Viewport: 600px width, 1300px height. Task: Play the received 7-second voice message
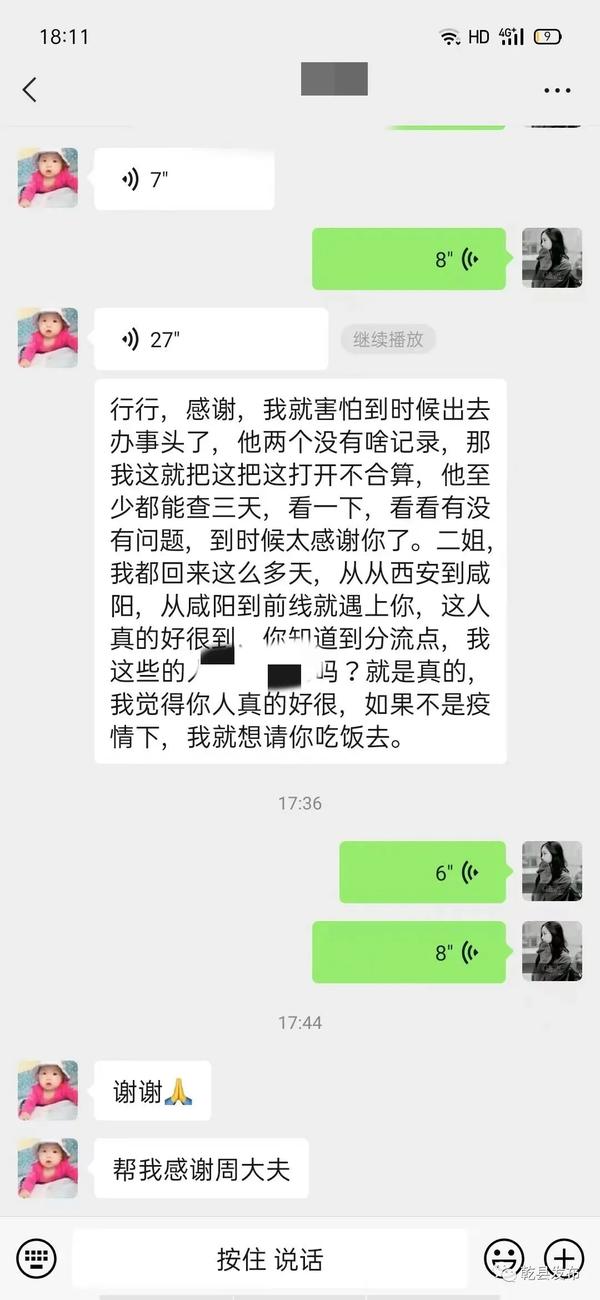(184, 180)
